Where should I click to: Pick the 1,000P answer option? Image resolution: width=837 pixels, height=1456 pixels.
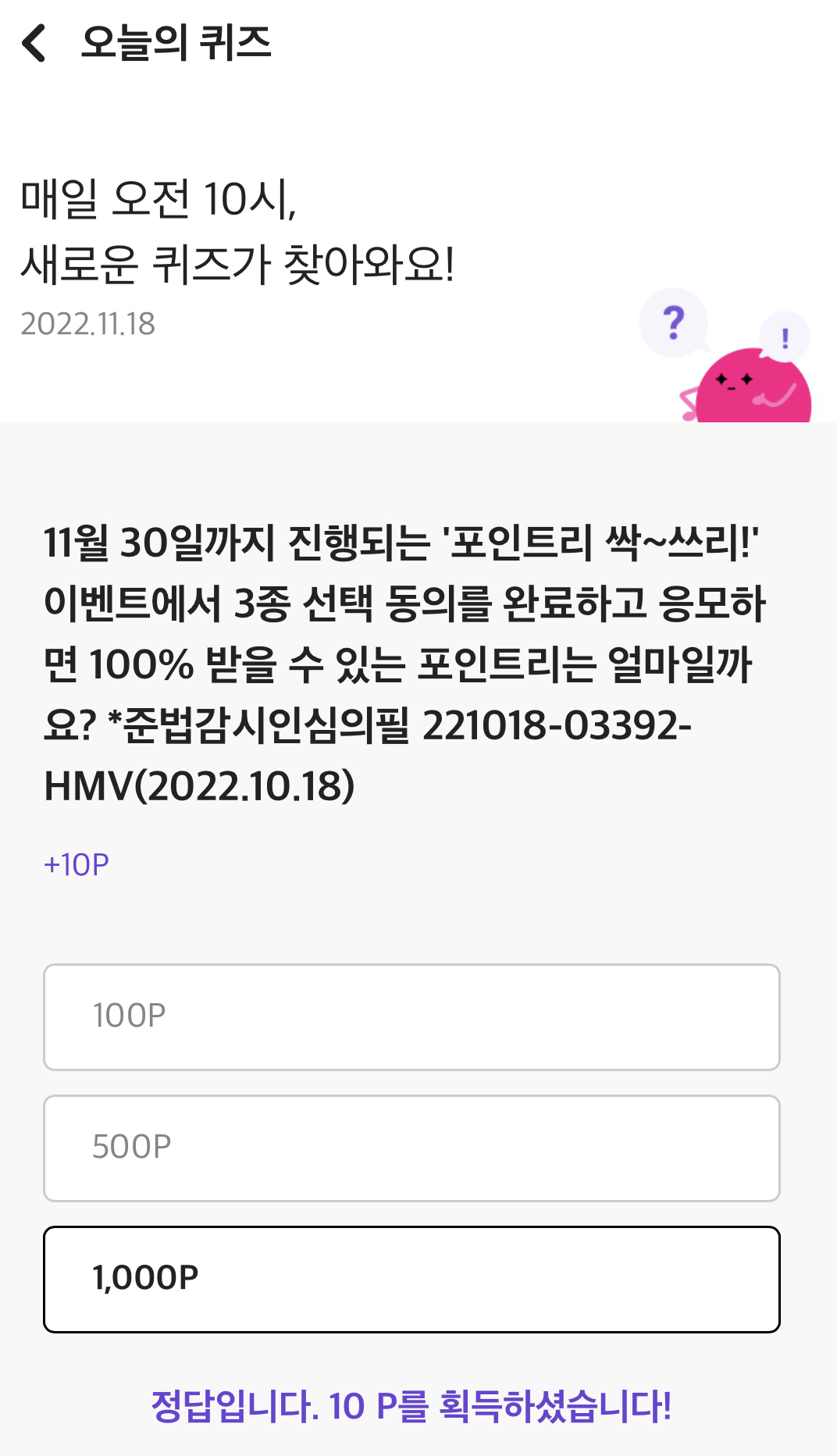(411, 1279)
